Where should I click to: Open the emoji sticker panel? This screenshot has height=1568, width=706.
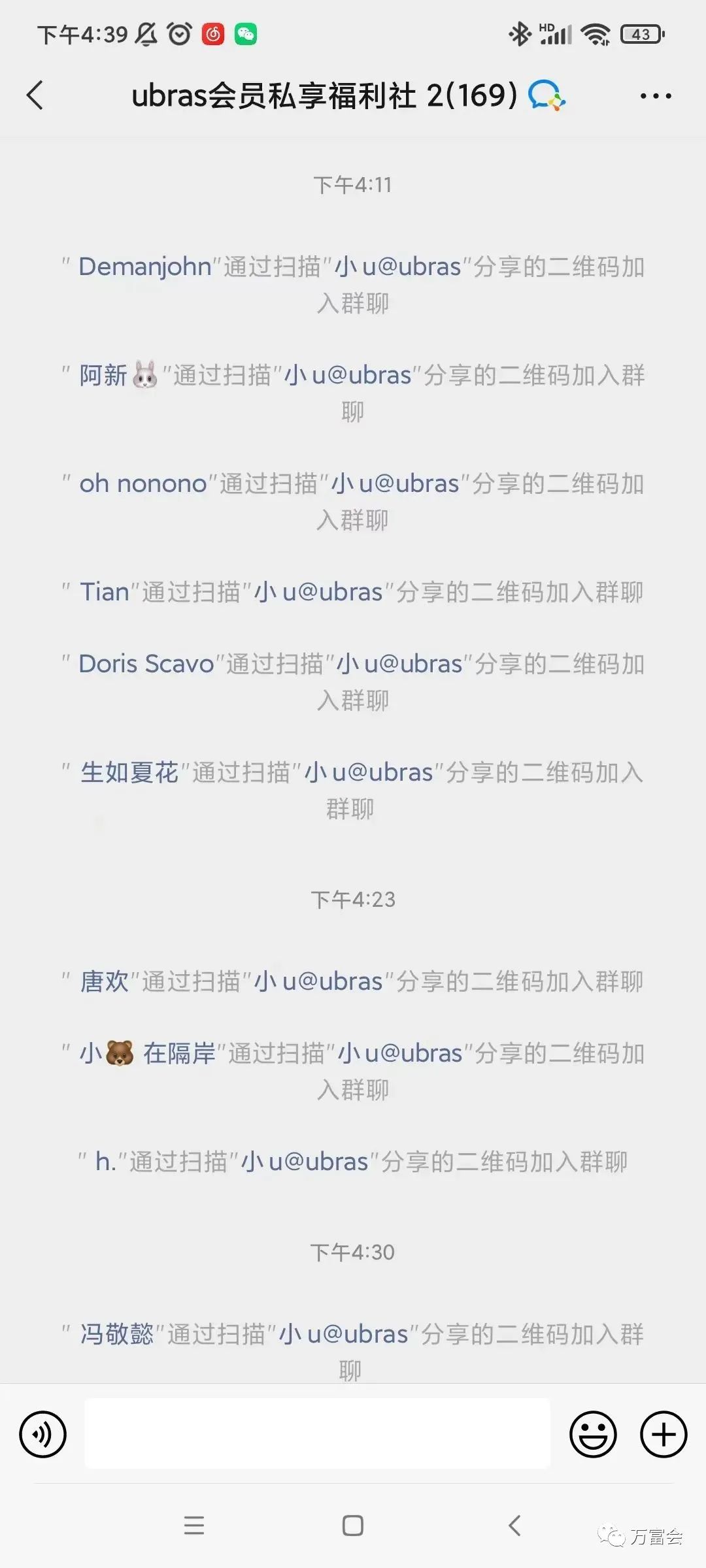coord(593,1434)
